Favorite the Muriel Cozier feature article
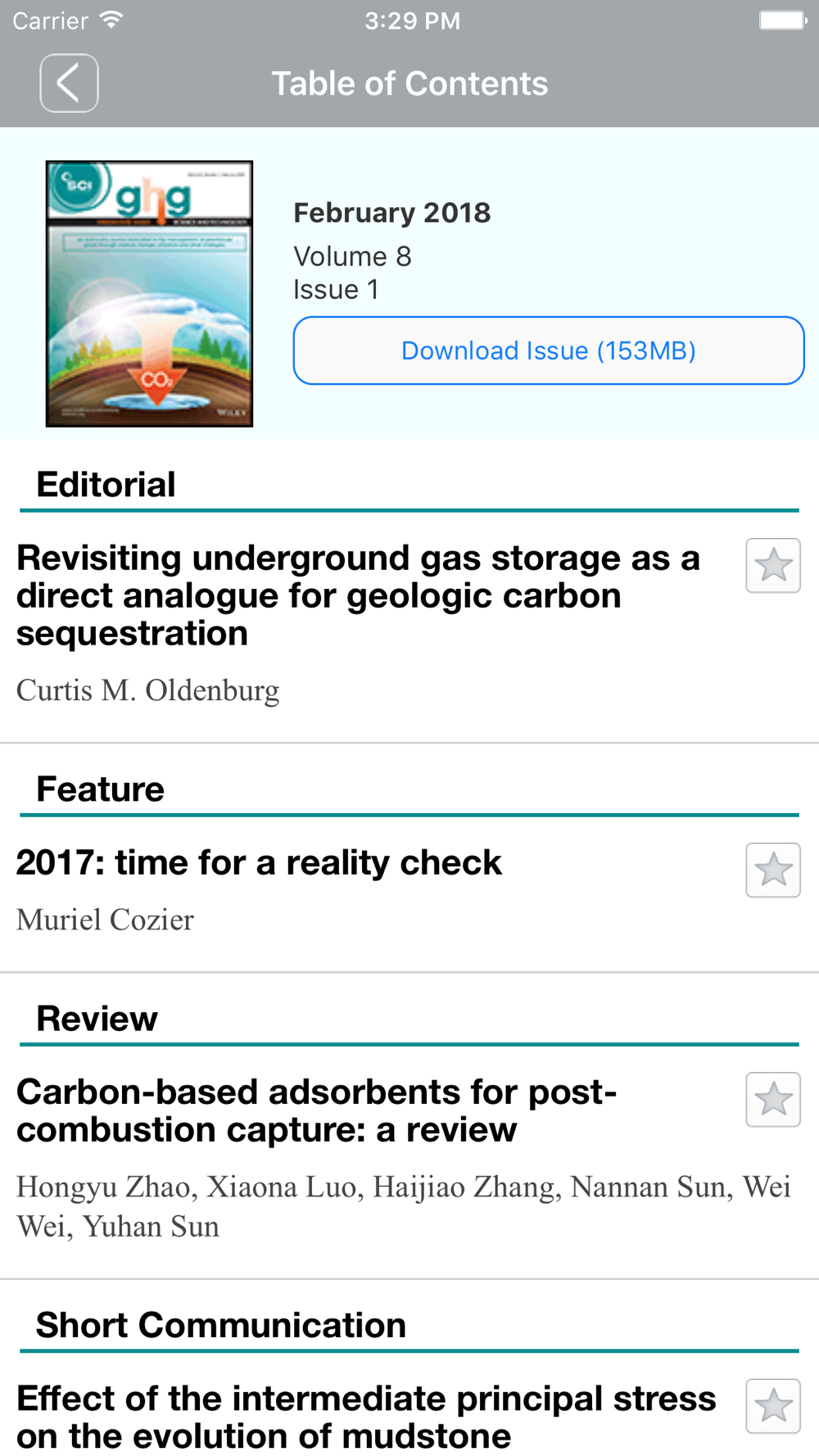 point(773,870)
